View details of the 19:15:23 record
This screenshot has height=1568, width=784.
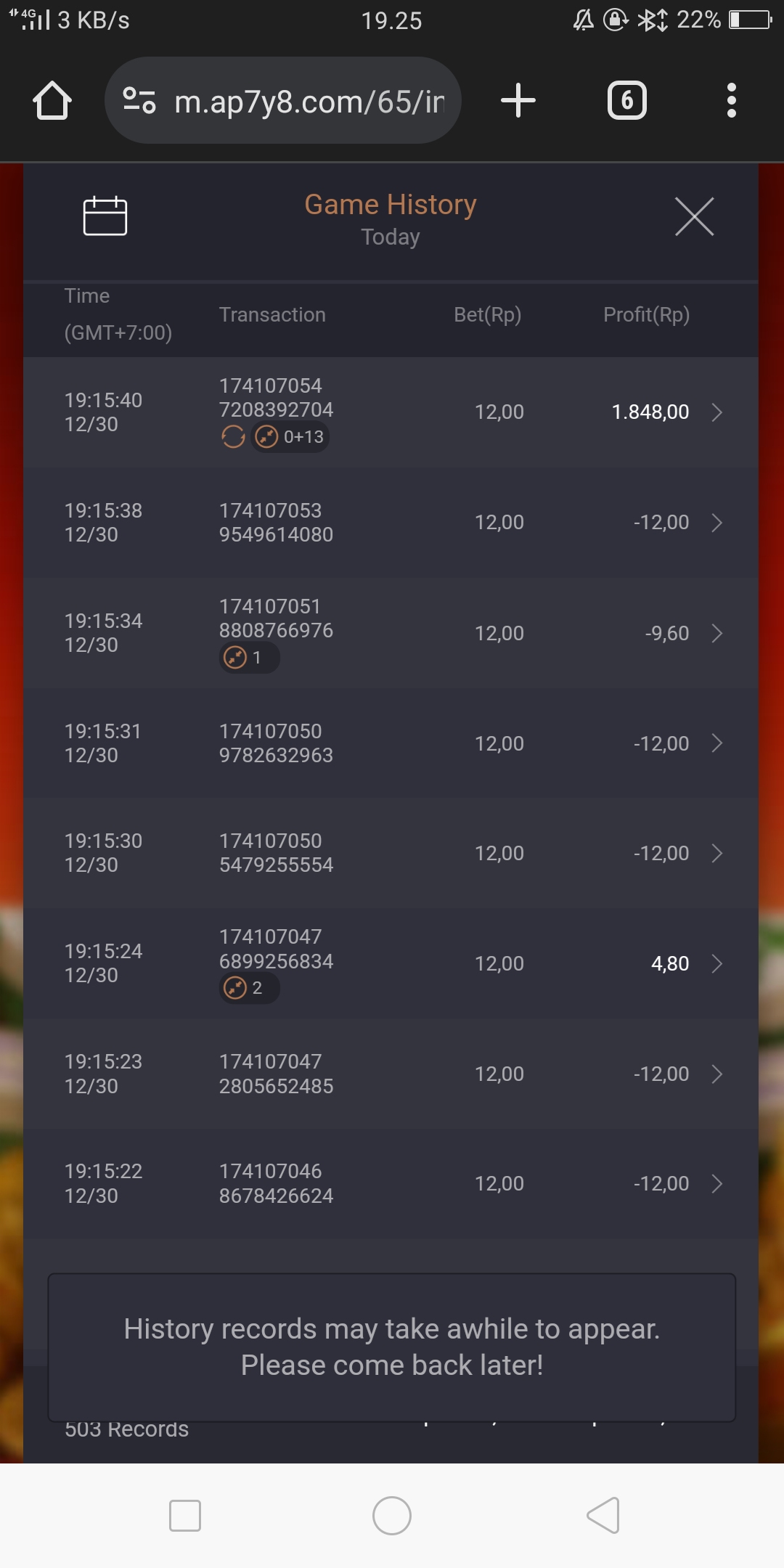(716, 1074)
